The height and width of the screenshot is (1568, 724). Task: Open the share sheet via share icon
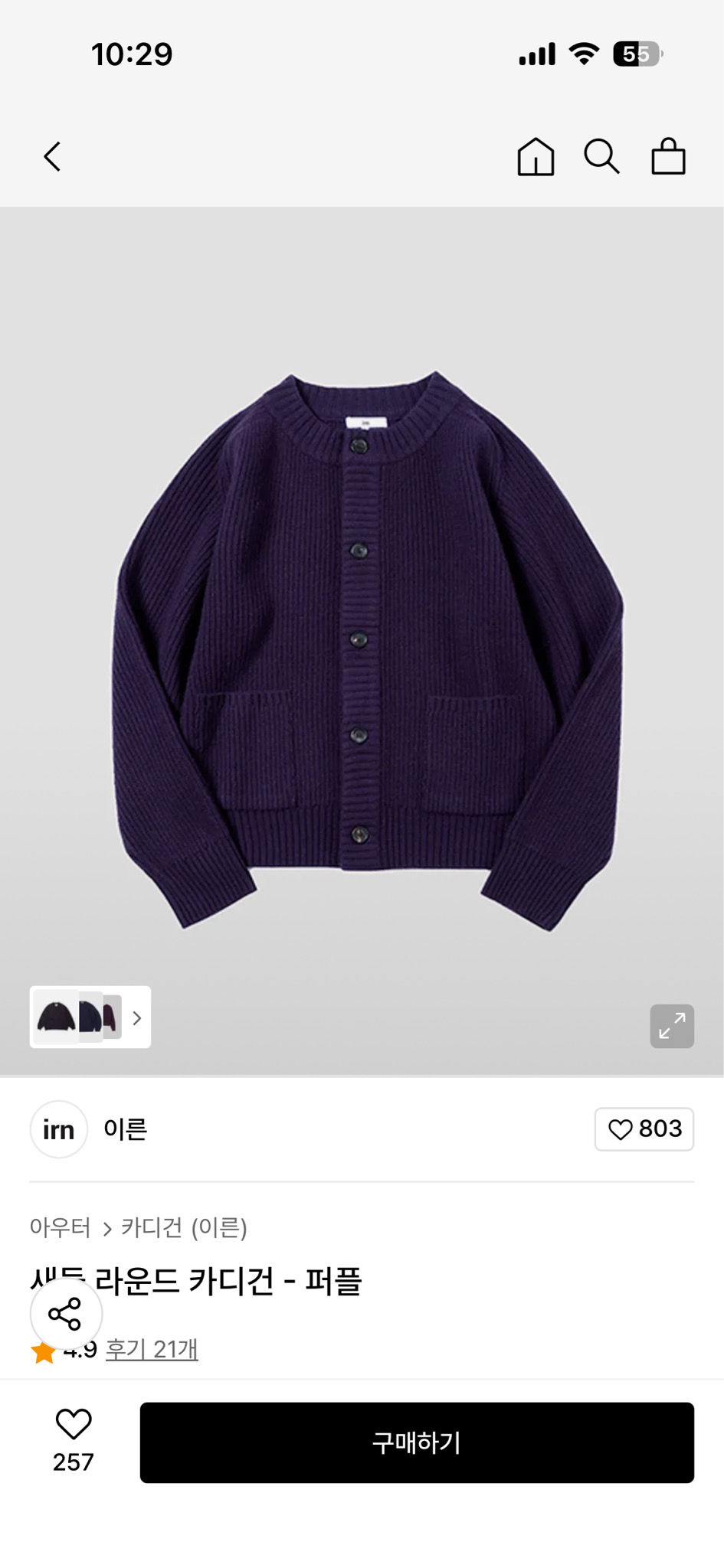(x=64, y=1314)
